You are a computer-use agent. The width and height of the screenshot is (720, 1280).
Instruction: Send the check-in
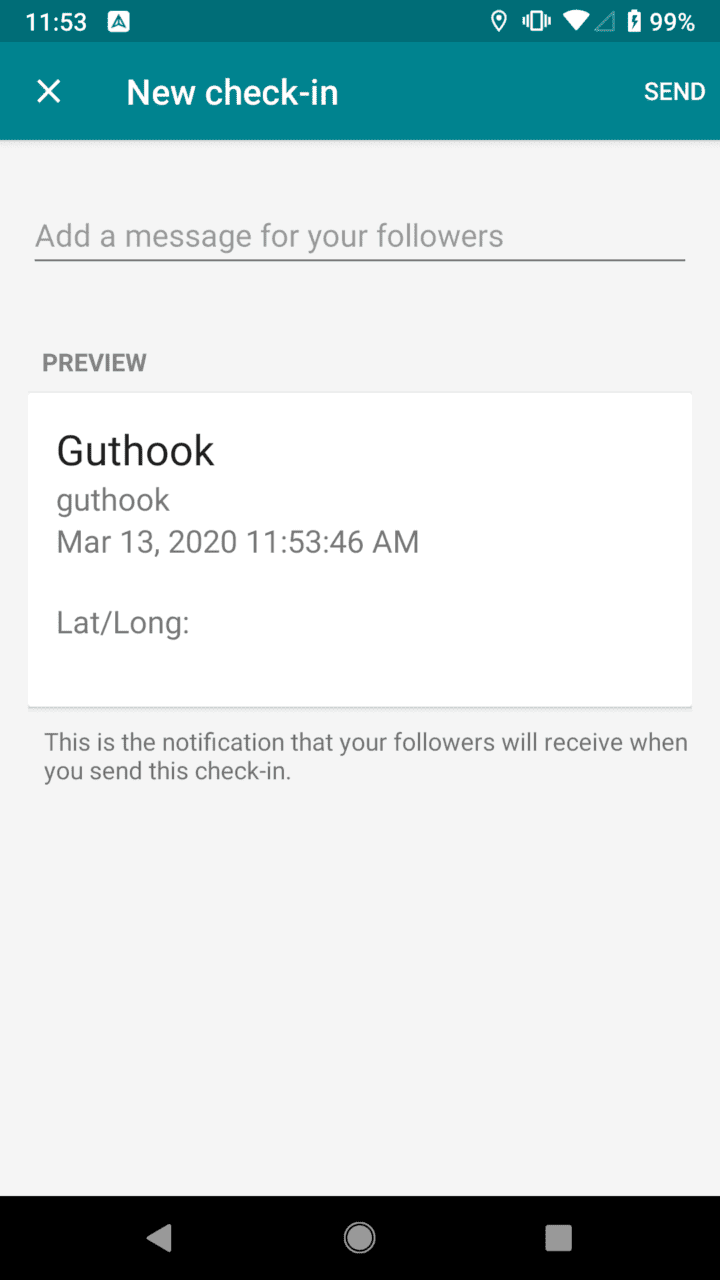pos(674,92)
